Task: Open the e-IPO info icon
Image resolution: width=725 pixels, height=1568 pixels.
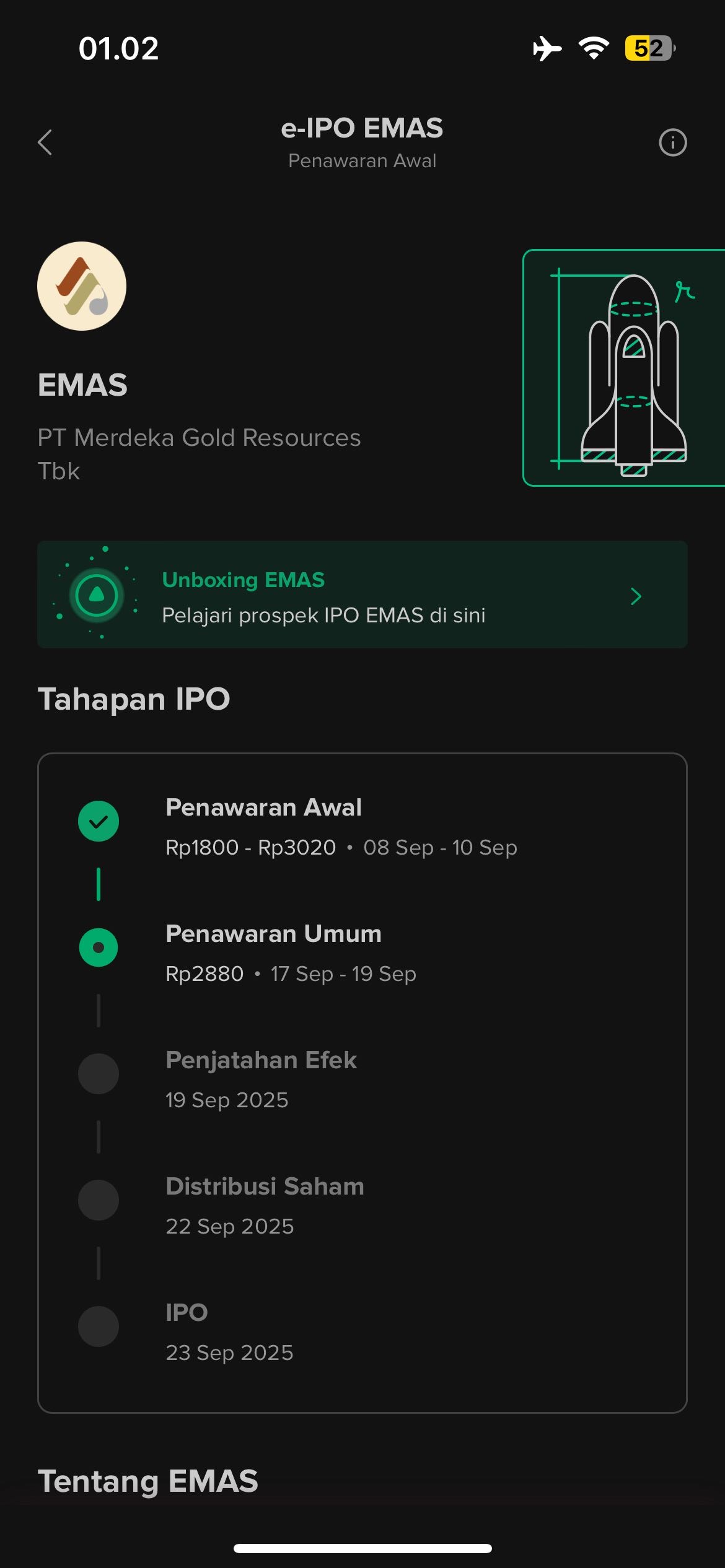Action: point(672,142)
